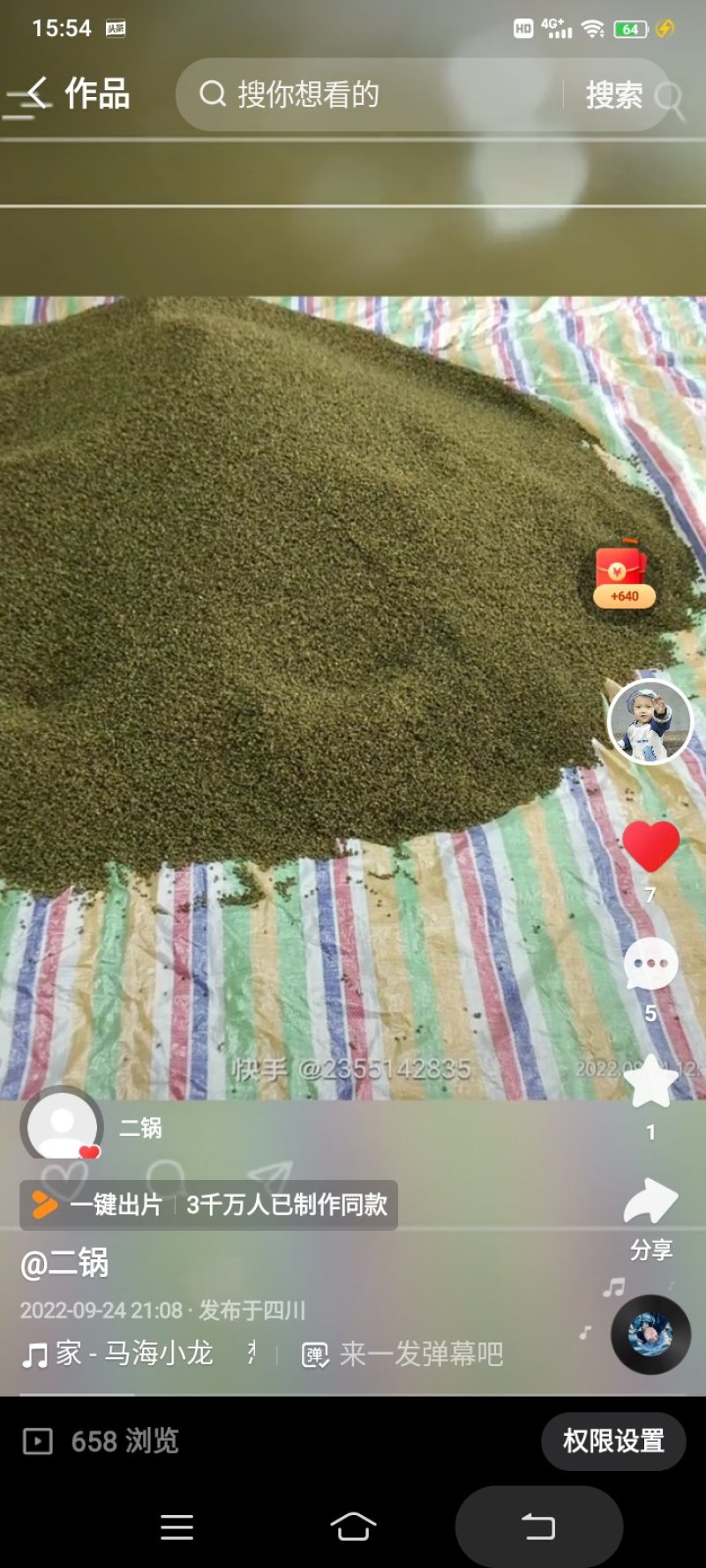Favorite the video with the star icon
Screen dimensions: 706x1568
(650, 1082)
